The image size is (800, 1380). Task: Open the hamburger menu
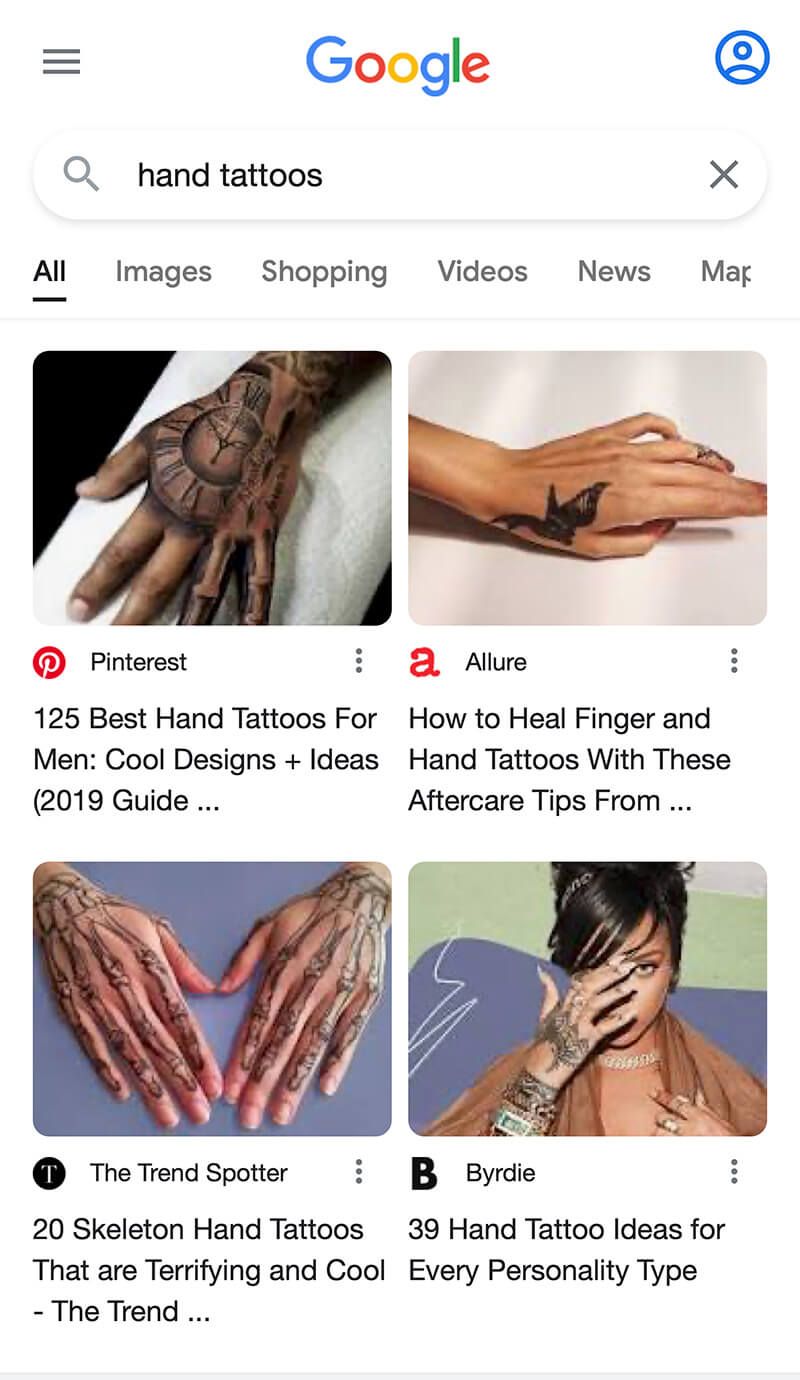tap(61, 62)
